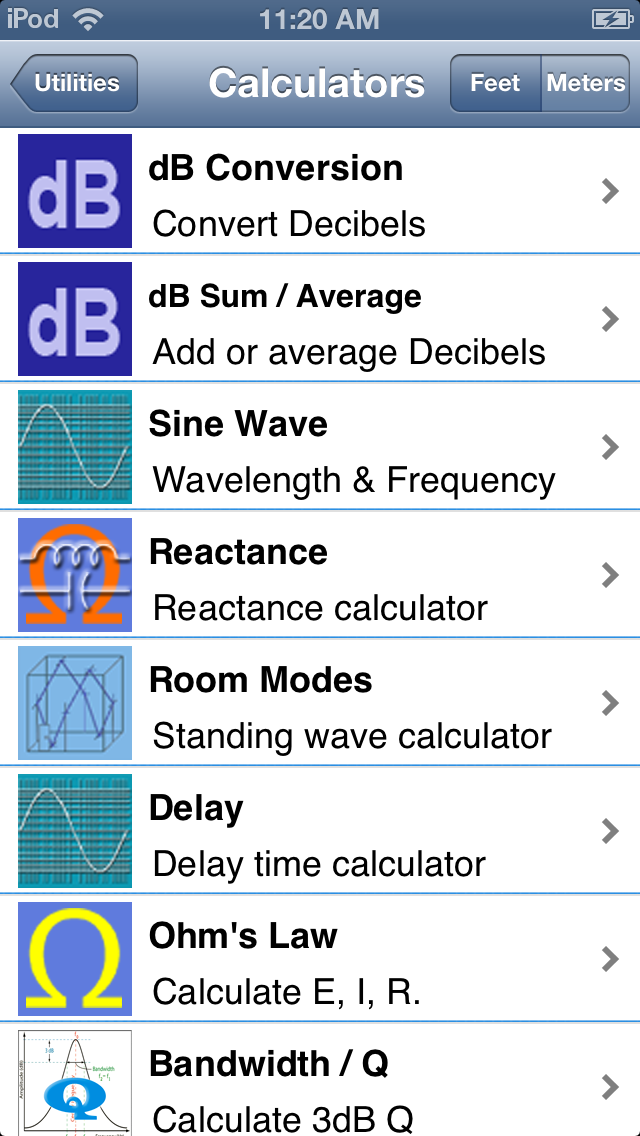Switch units to Meters

[x=586, y=83]
